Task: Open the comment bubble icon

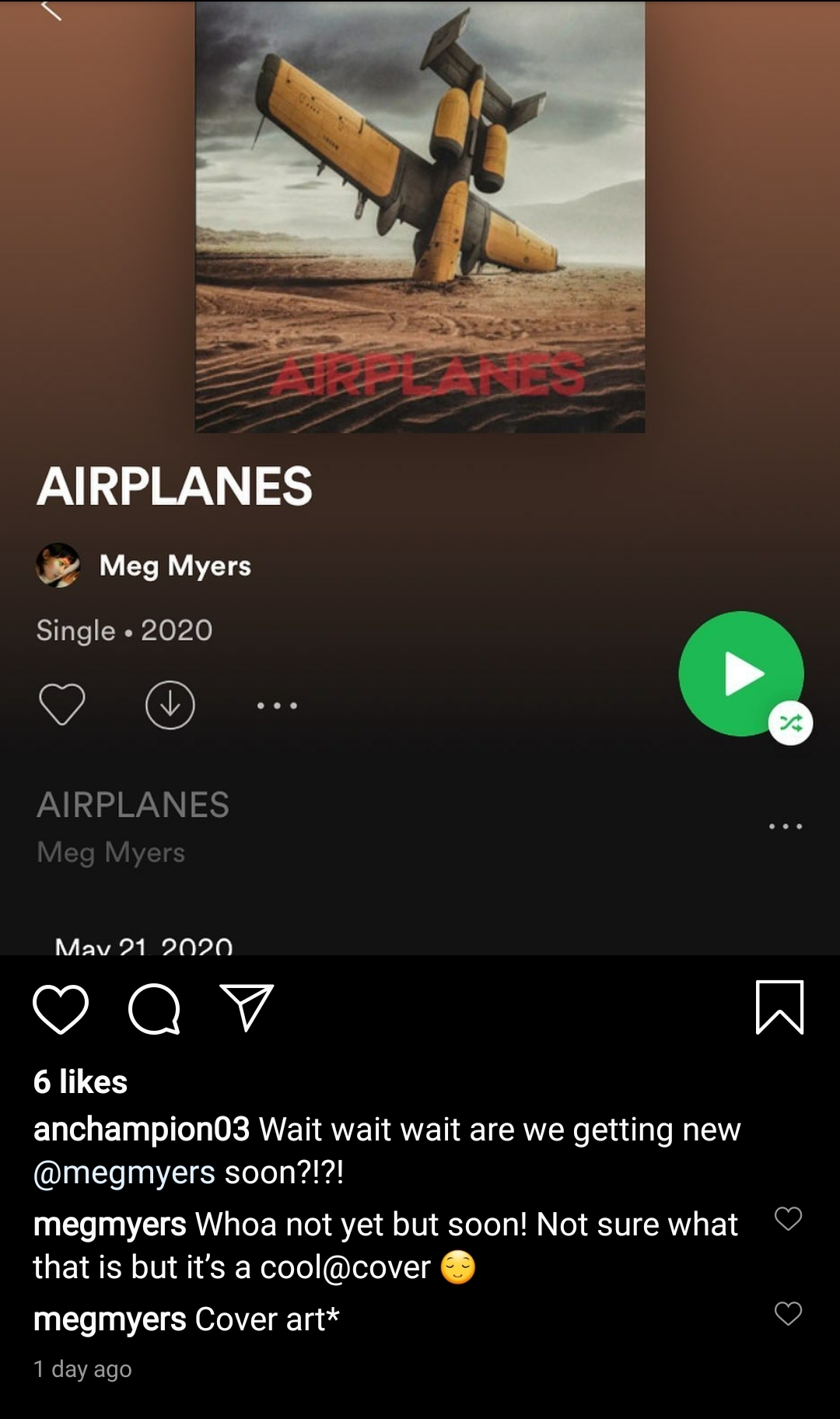Action: coord(154,1008)
